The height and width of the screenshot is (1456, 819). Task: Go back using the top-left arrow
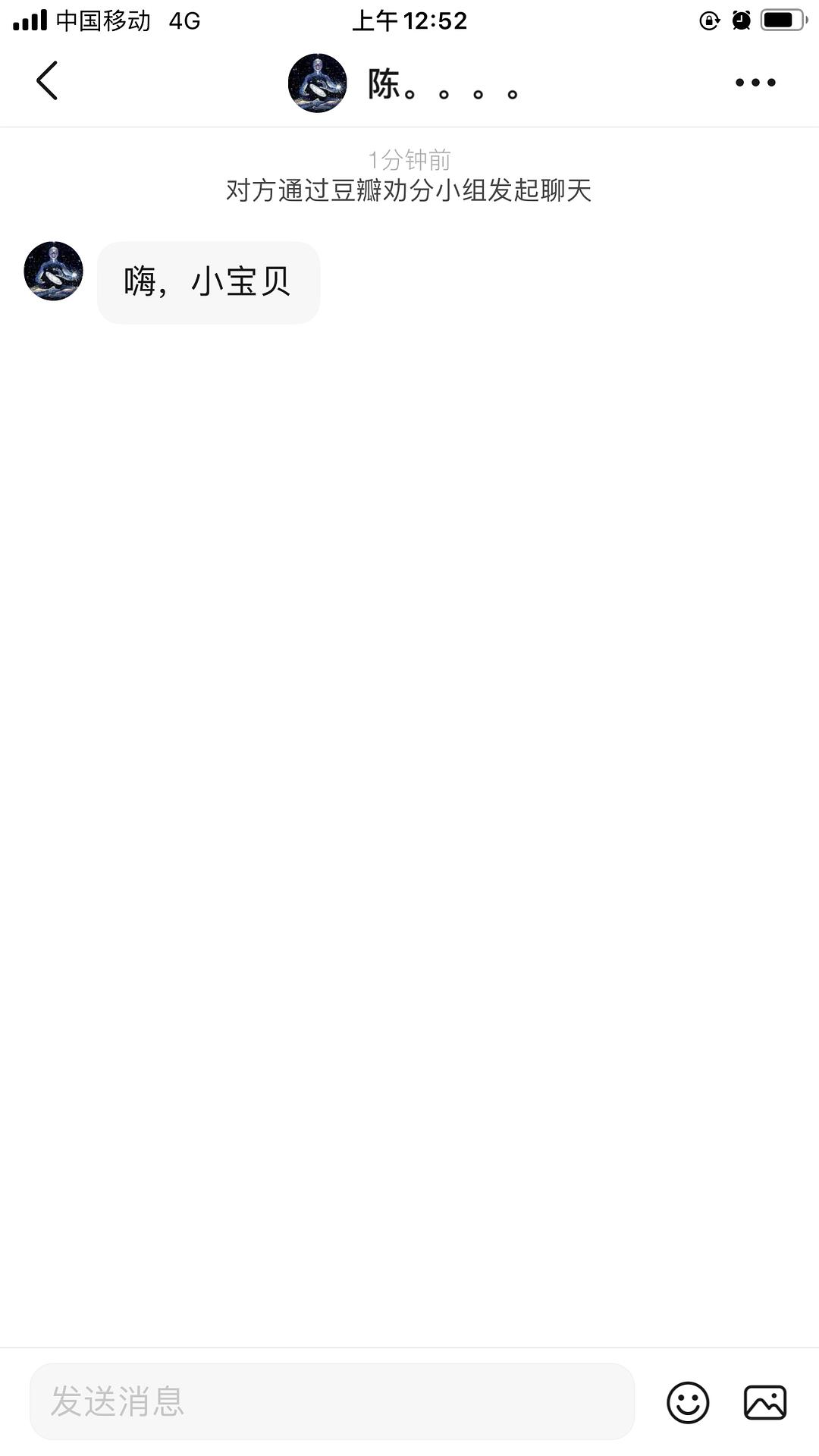pyautogui.click(x=47, y=80)
